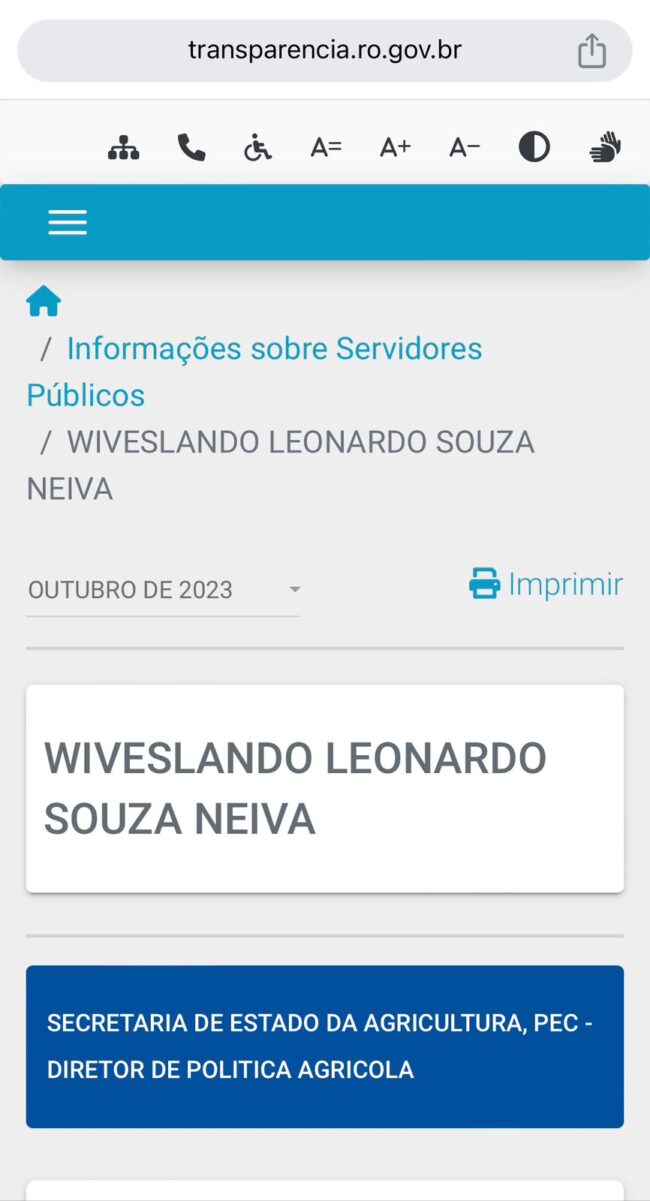Image resolution: width=650 pixels, height=1201 pixels.
Task: Tap the browser share icon
Action: tap(592, 50)
